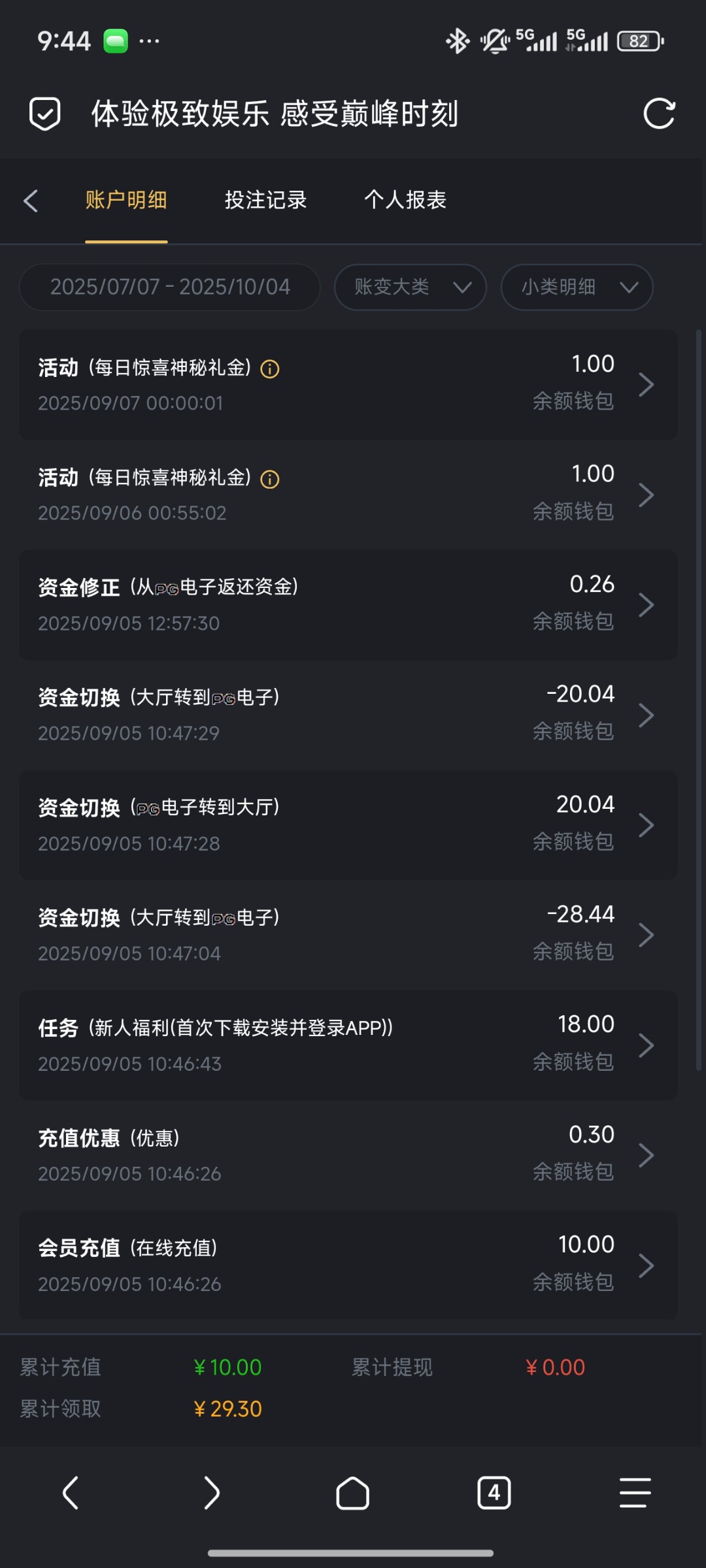The height and width of the screenshot is (1568, 706).
Task: Tap the info icon next to 每日惊喜神秘礼金
Action: pos(269,368)
